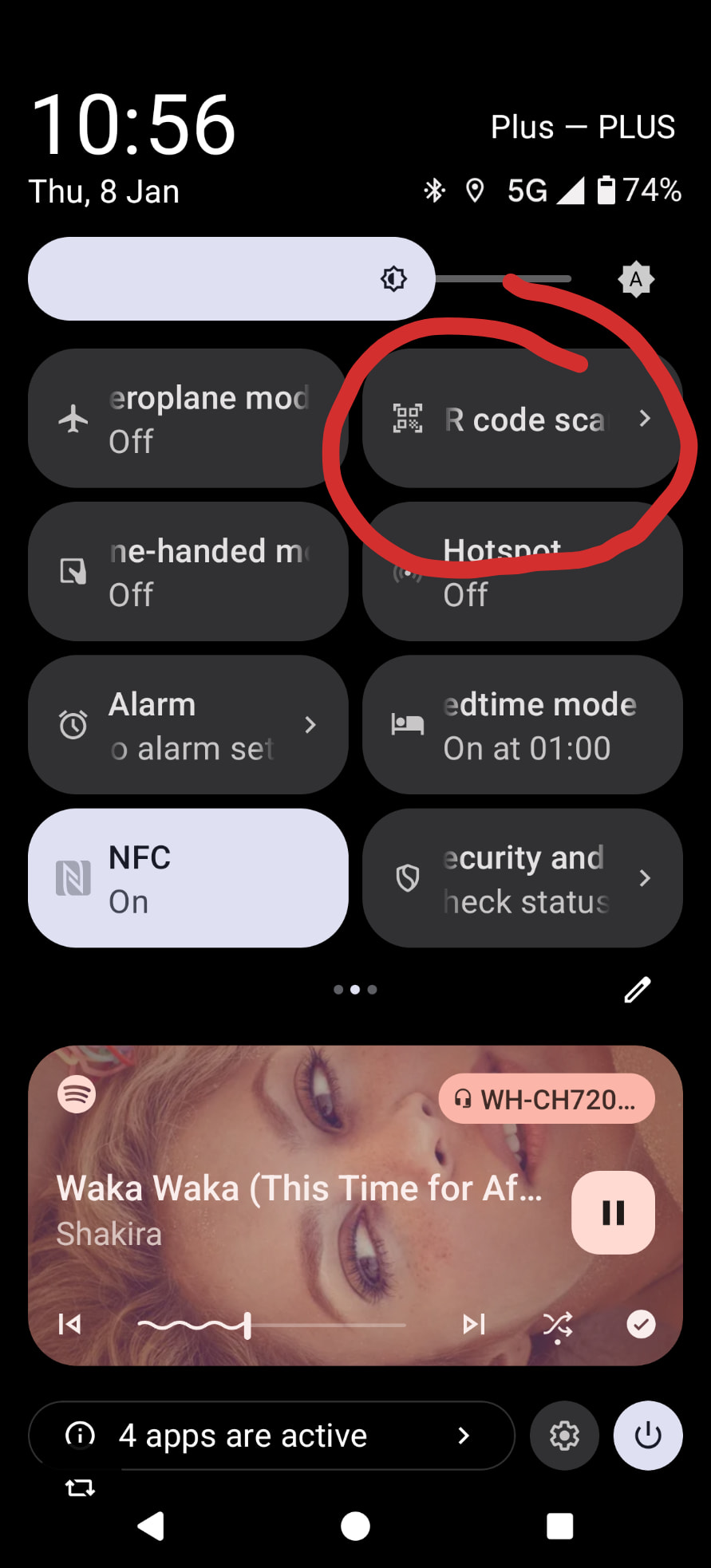
Task: Open the QR code scanner tile
Action: 522,419
